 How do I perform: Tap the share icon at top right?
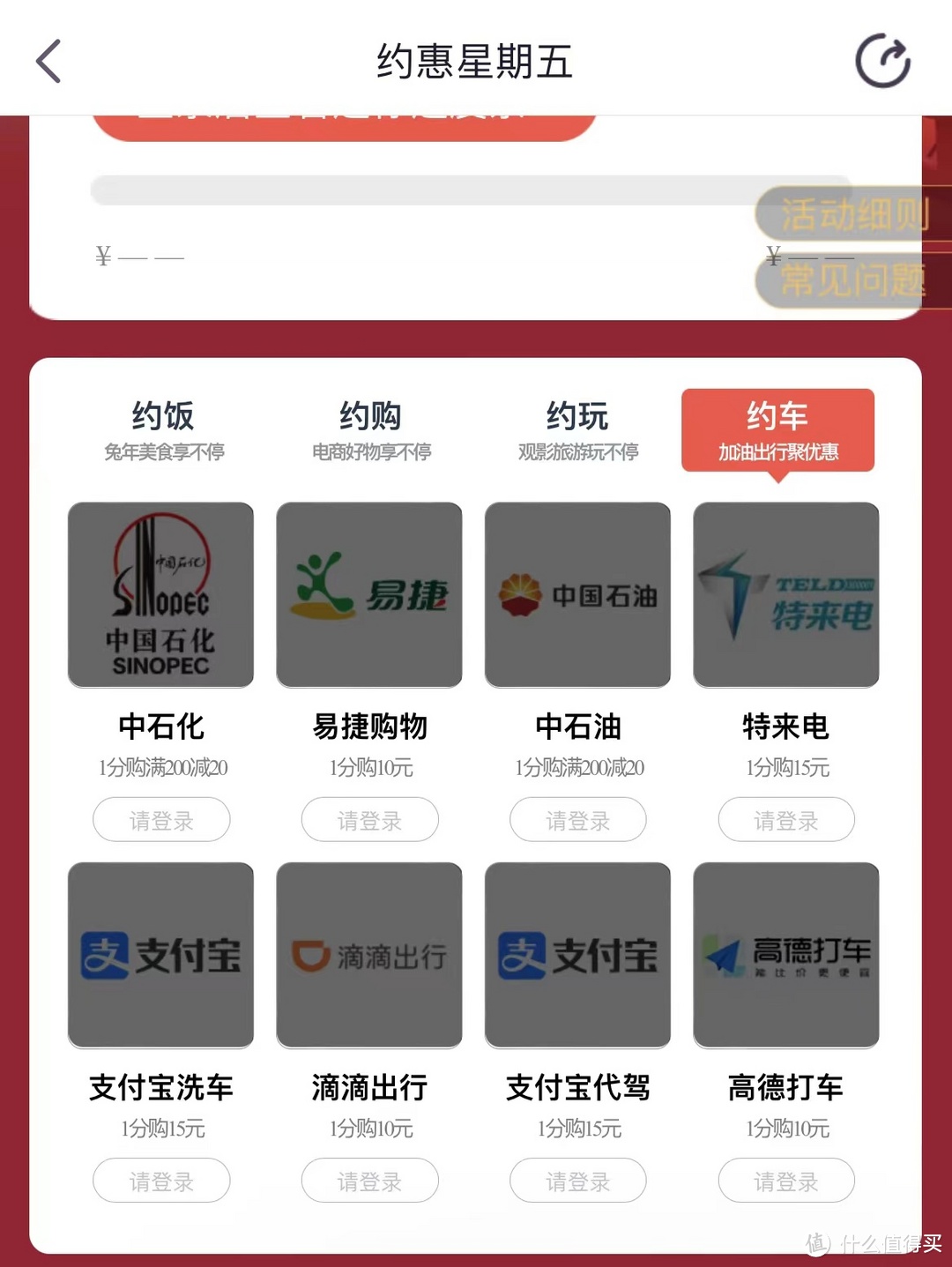[882, 60]
